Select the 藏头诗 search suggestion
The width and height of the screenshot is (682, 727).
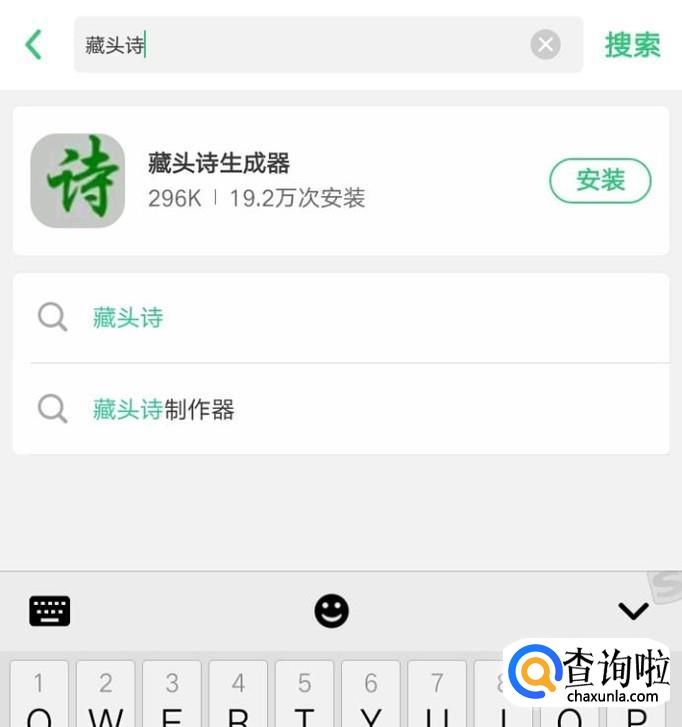(x=341, y=318)
